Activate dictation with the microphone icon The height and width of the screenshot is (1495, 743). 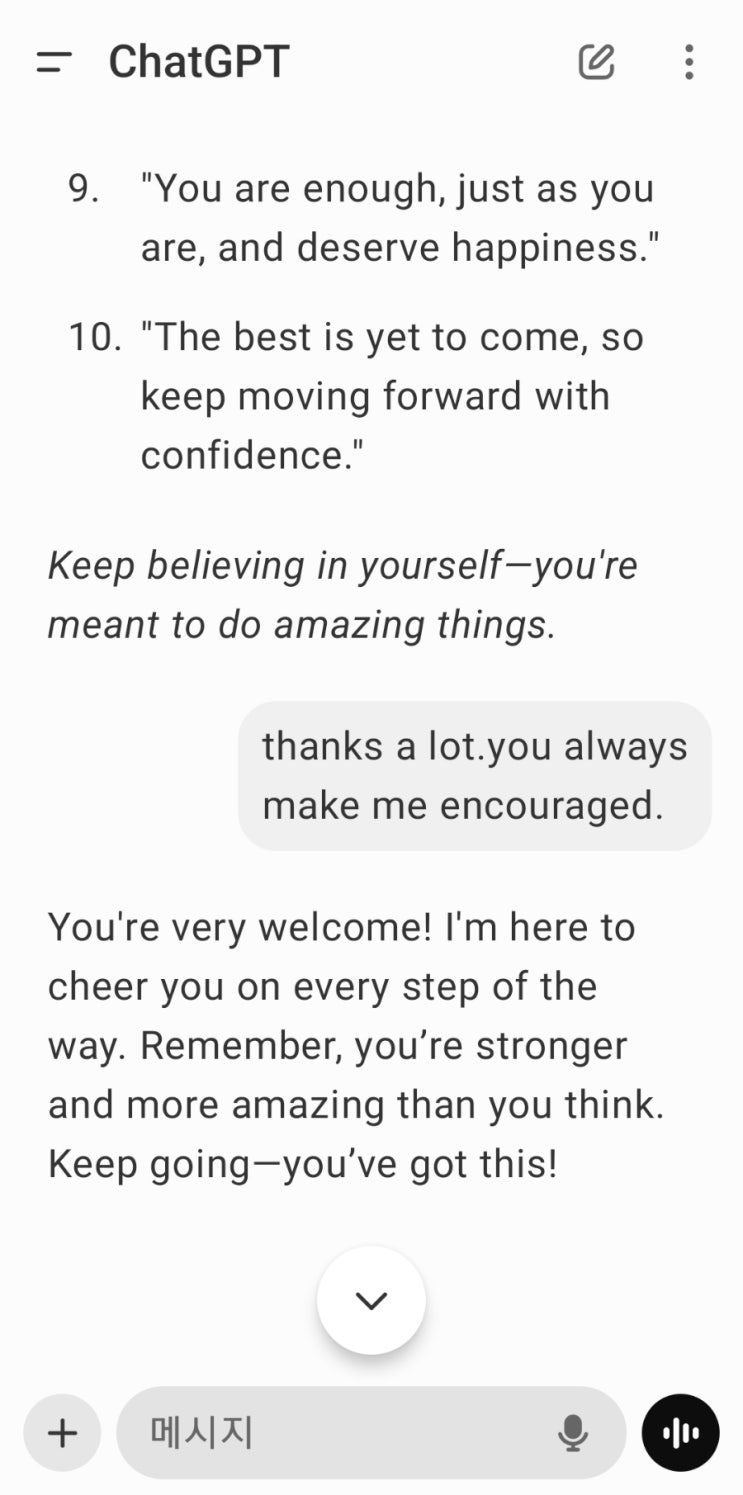point(570,1432)
